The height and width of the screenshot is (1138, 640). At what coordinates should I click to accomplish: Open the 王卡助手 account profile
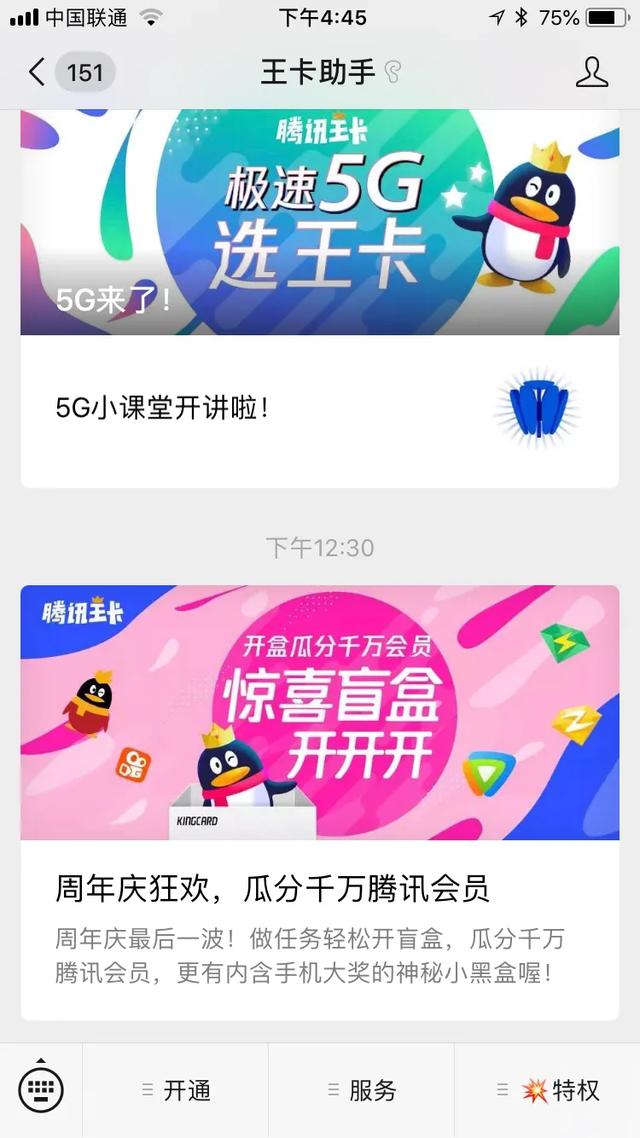(592, 72)
